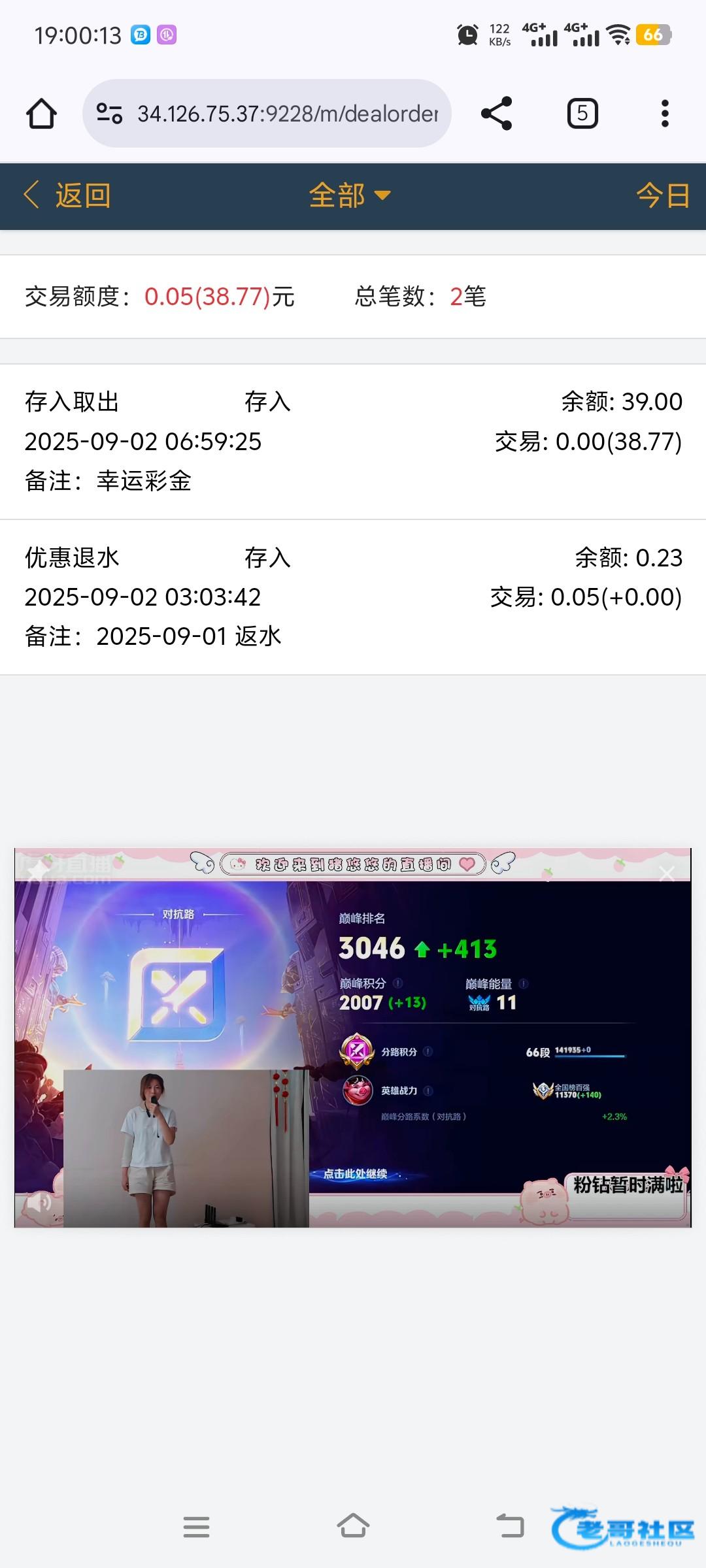Share the current page

click(x=497, y=114)
